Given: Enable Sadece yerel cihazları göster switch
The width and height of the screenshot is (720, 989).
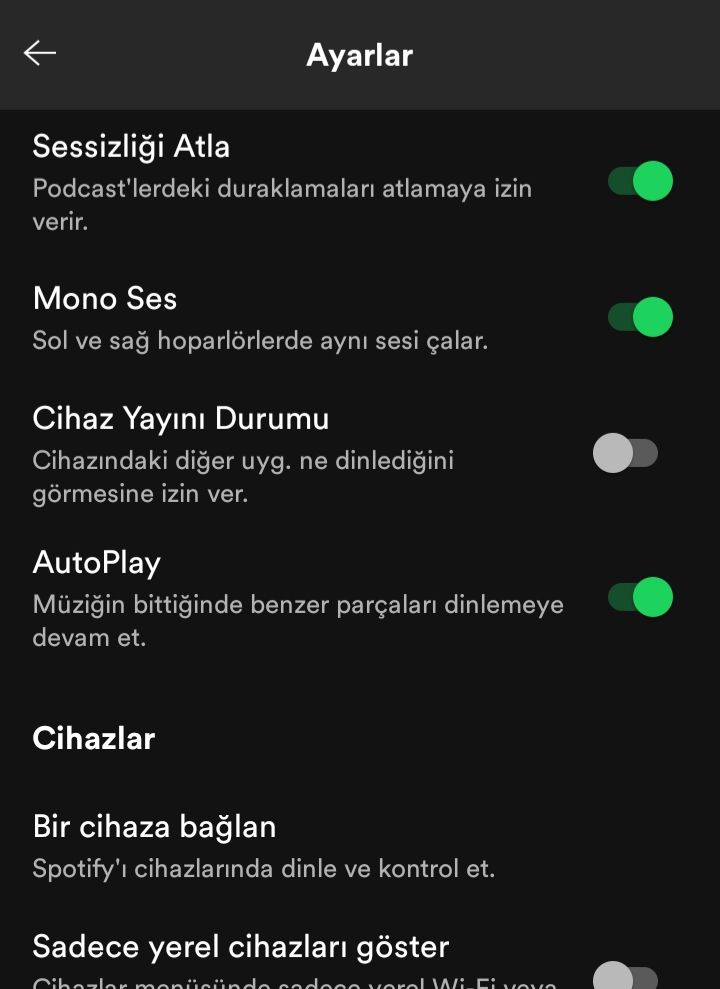Looking at the screenshot, I should click(626, 977).
